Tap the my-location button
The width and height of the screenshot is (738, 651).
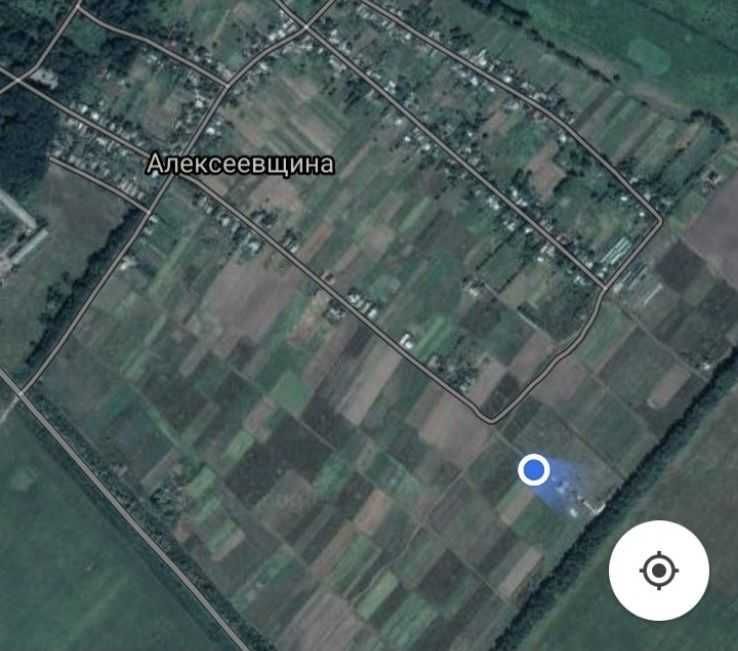point(658,571)
